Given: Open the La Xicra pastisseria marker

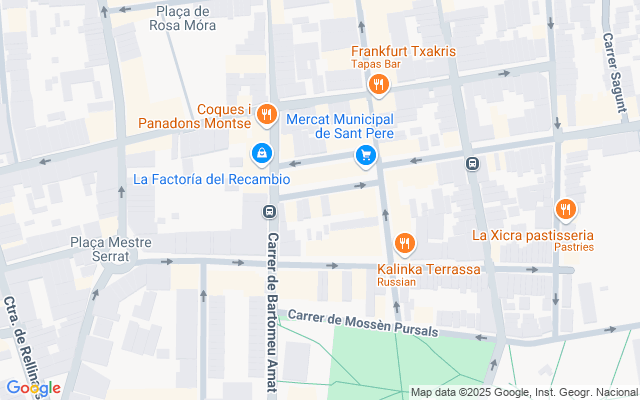Looking at the screenshot, I should 565,209.
